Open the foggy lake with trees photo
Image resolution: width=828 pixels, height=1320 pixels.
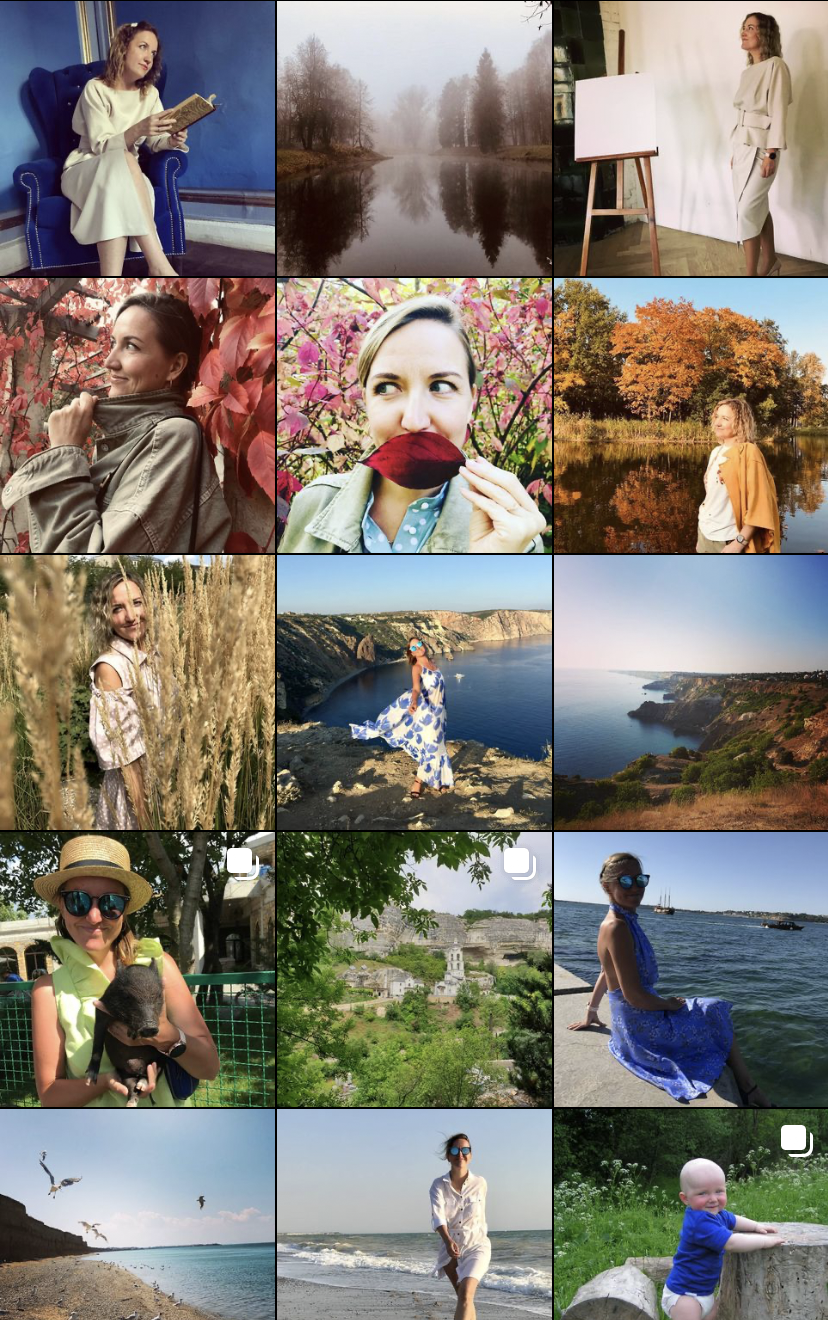click(x=414, y=138)
